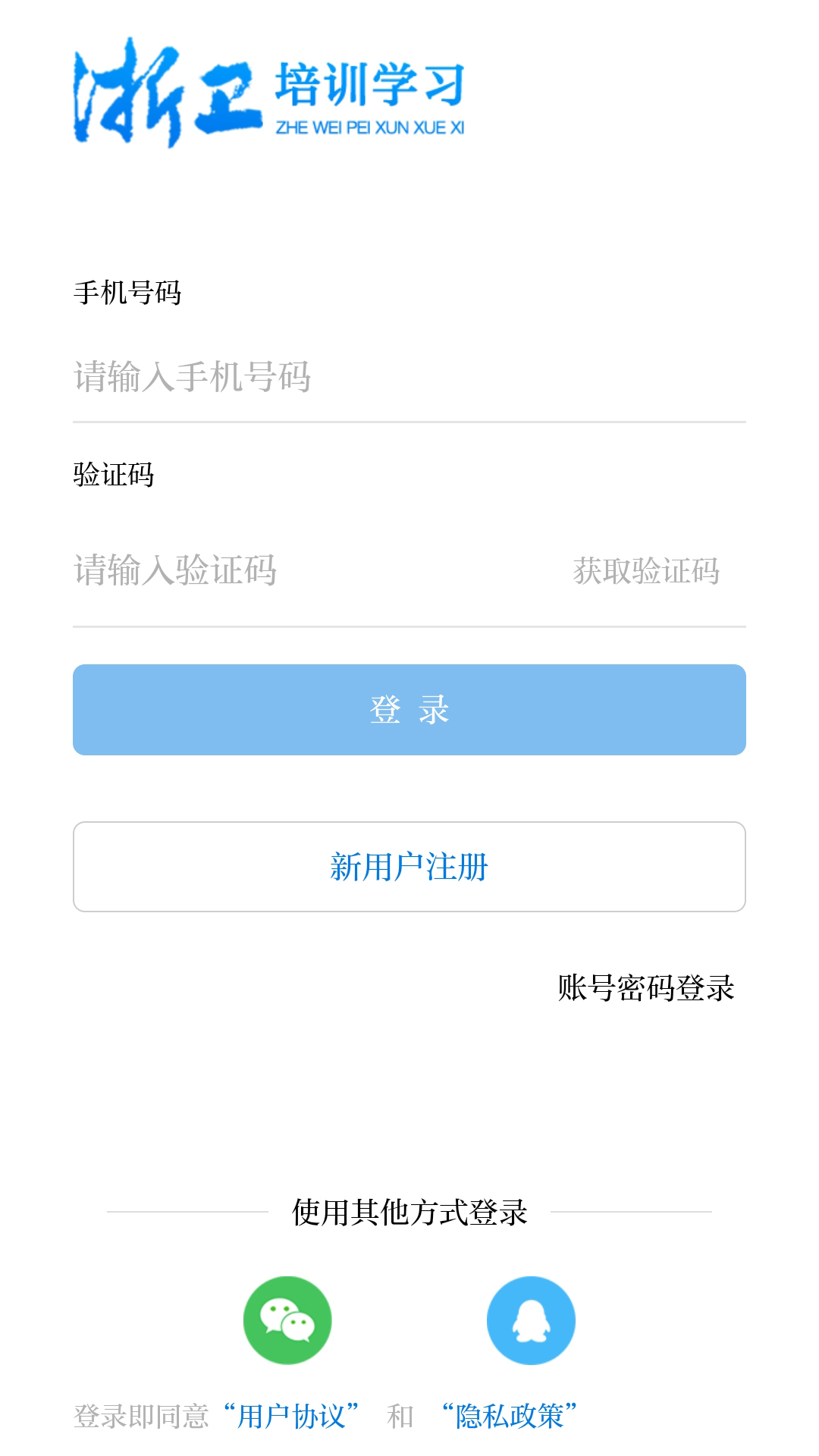This screenshot has height=1456, width=819.
Task: Switch to 账号密码登录 password login
Action: 646,988
